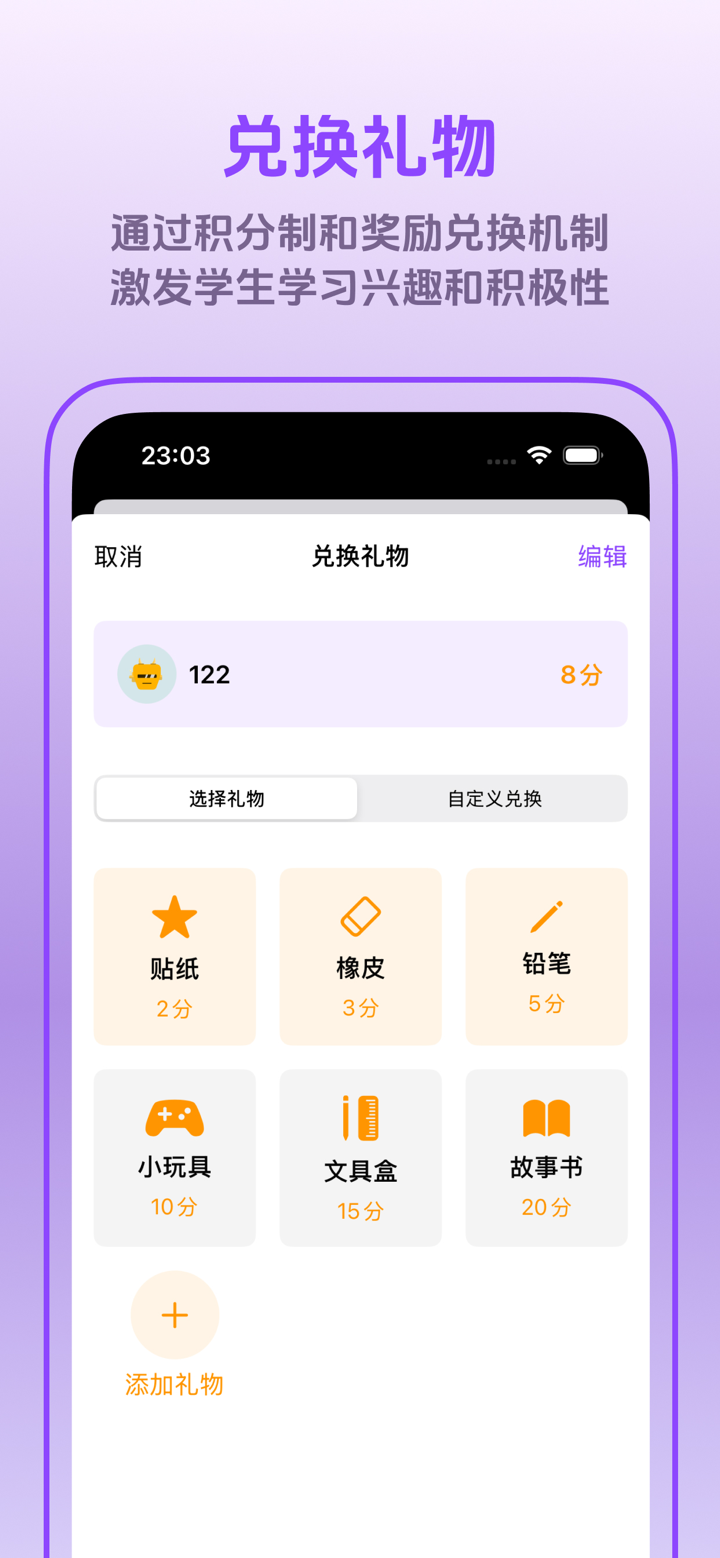720x1558 pixels.
Task: Select the 选择礼物 tab
Action: coord(226,798)
